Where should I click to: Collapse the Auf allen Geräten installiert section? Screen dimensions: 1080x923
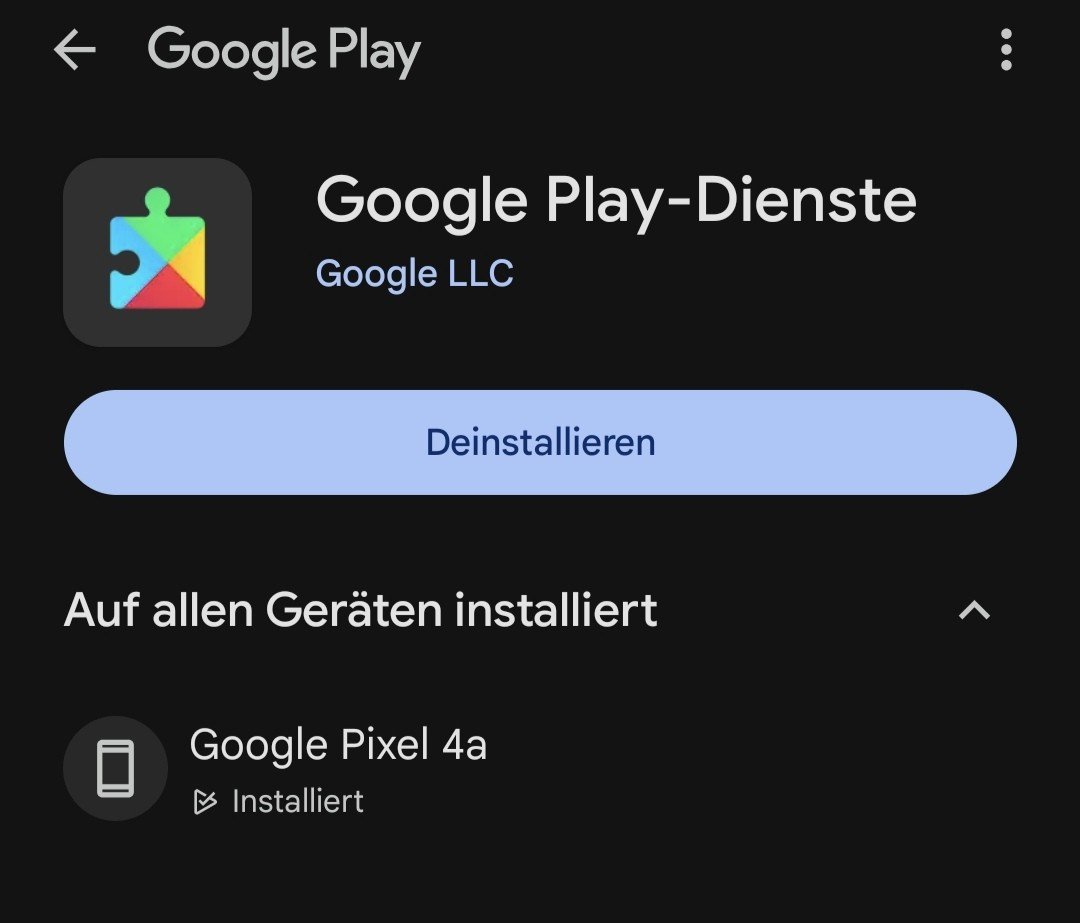(974, 610)
